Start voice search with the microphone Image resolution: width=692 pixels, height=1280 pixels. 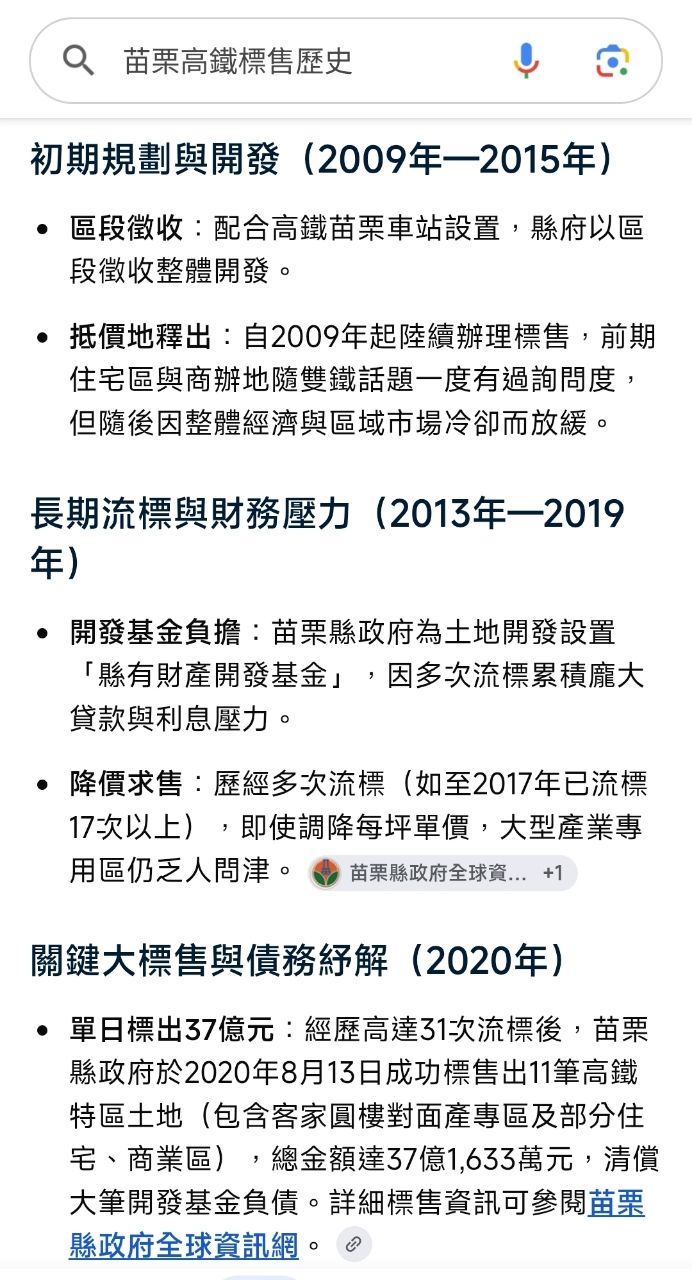coord(526,62)
